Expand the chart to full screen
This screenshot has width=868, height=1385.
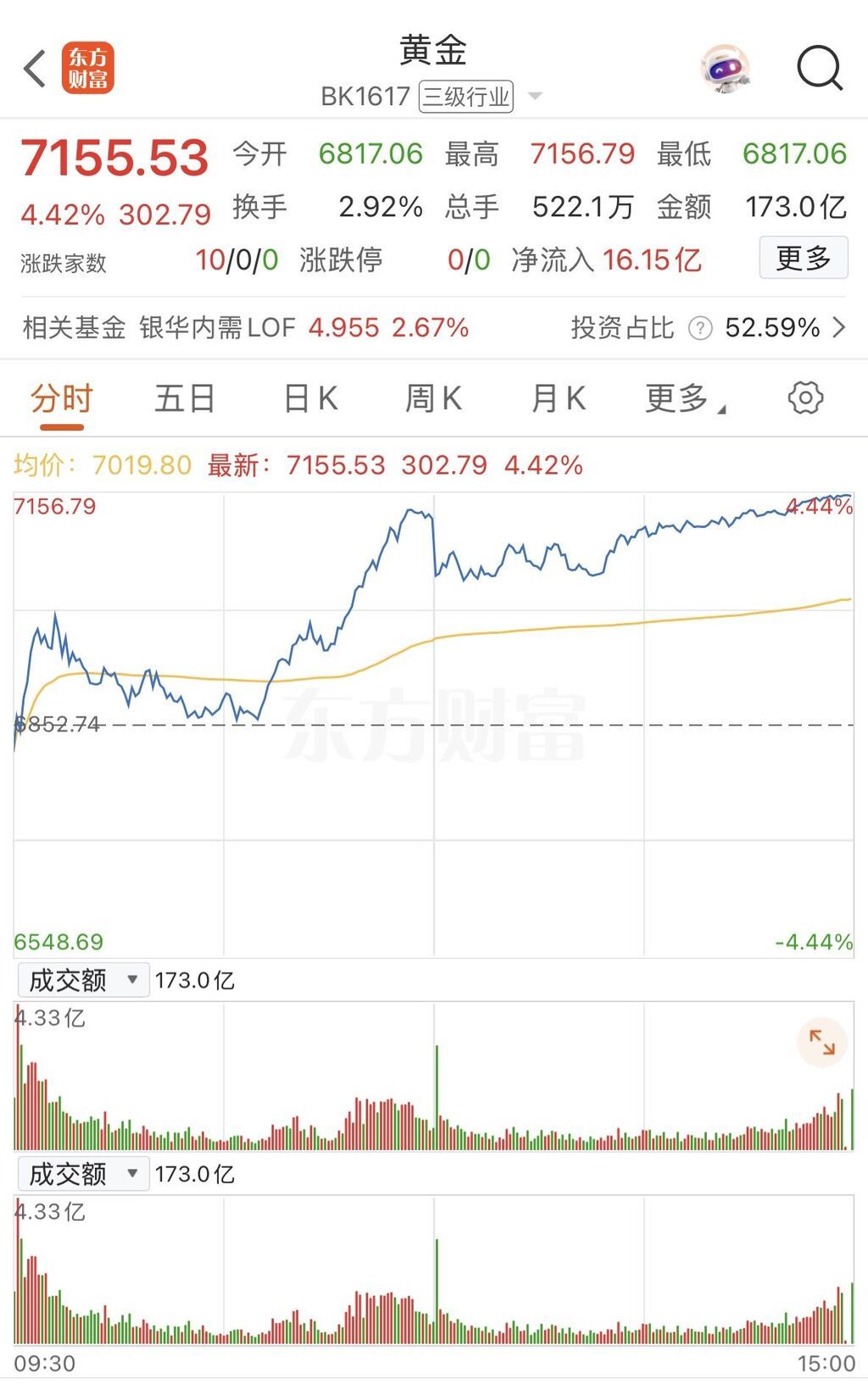[821, 1042]
